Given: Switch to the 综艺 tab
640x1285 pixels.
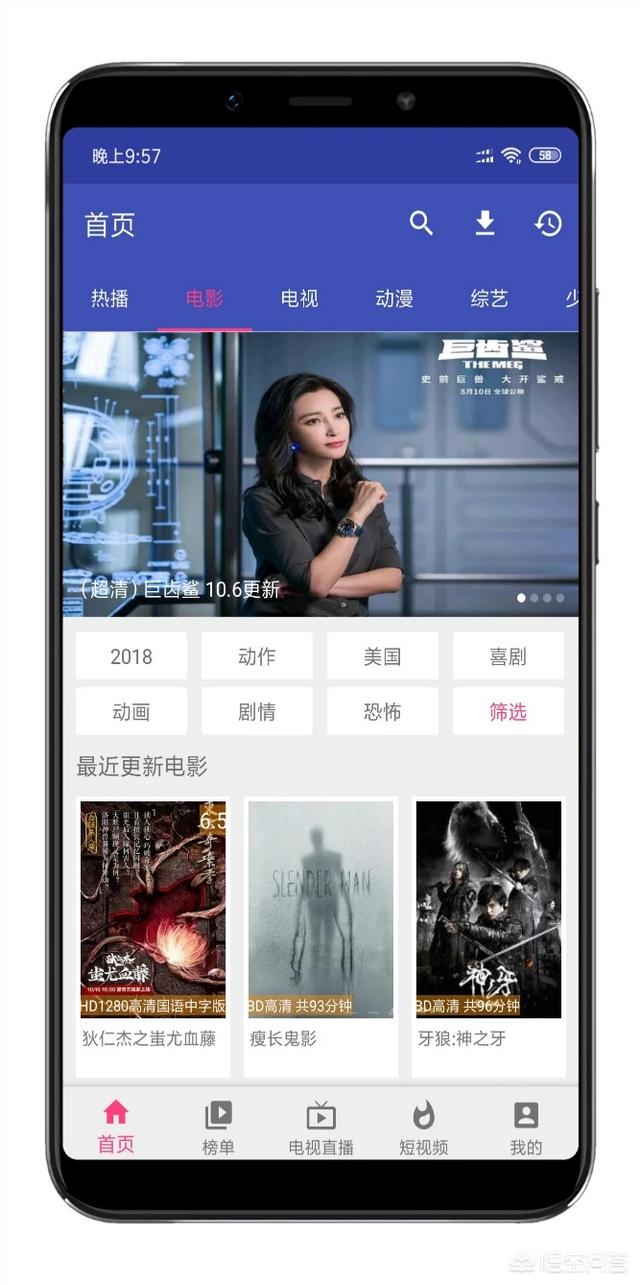Looking at the screenshot, I should [x=489, y=298].
